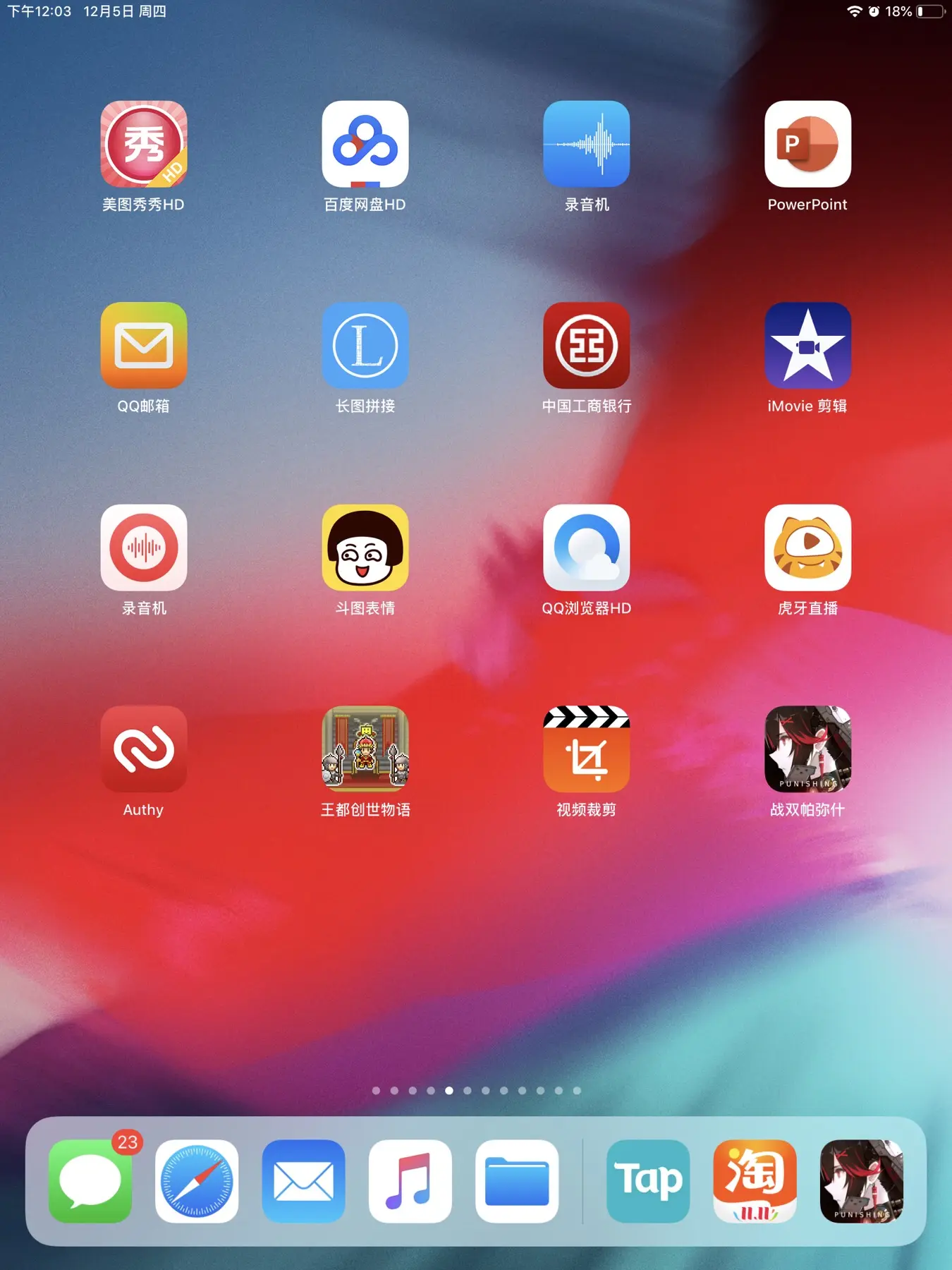The image size is (952, 1270).
Task: Open the 长图拼接 app
Action: tap(365, 346)
